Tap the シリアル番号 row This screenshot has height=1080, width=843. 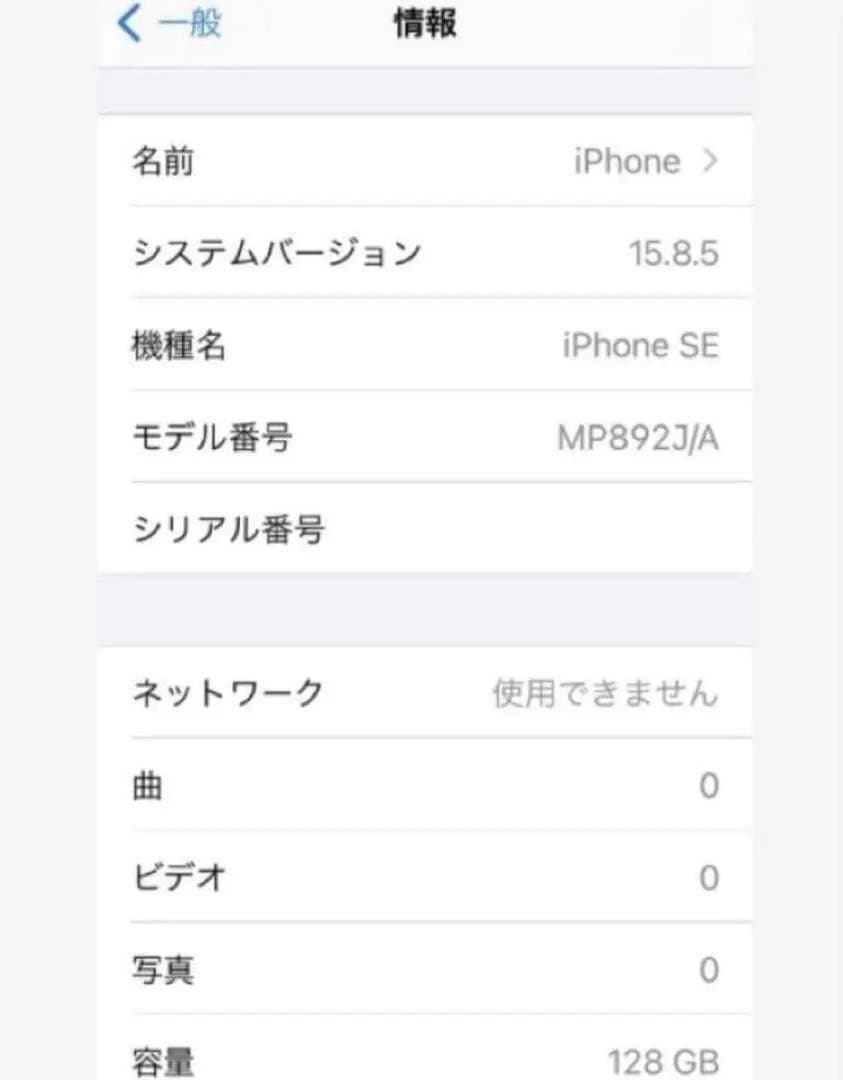[x=420, y=530]
